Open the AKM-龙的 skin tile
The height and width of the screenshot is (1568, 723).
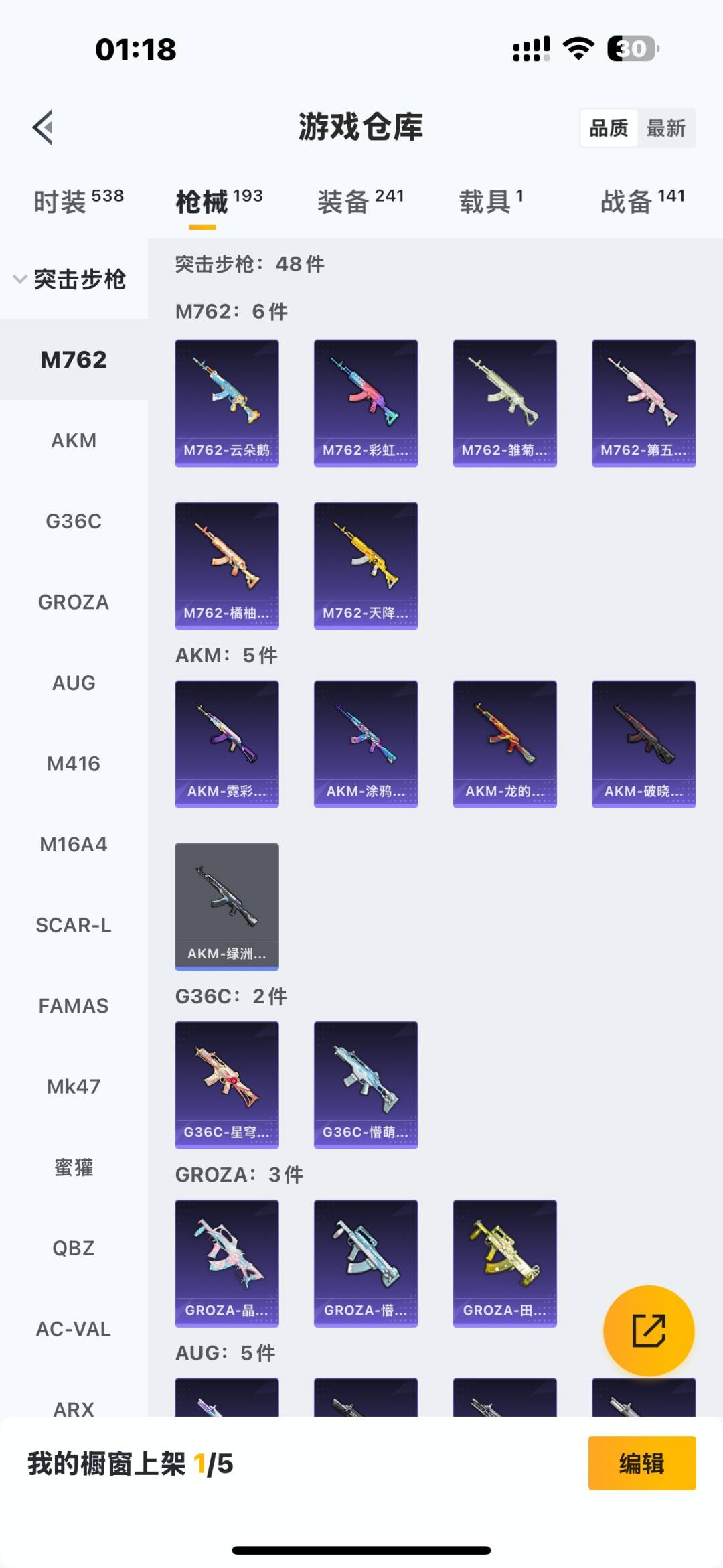click(505, 743)
